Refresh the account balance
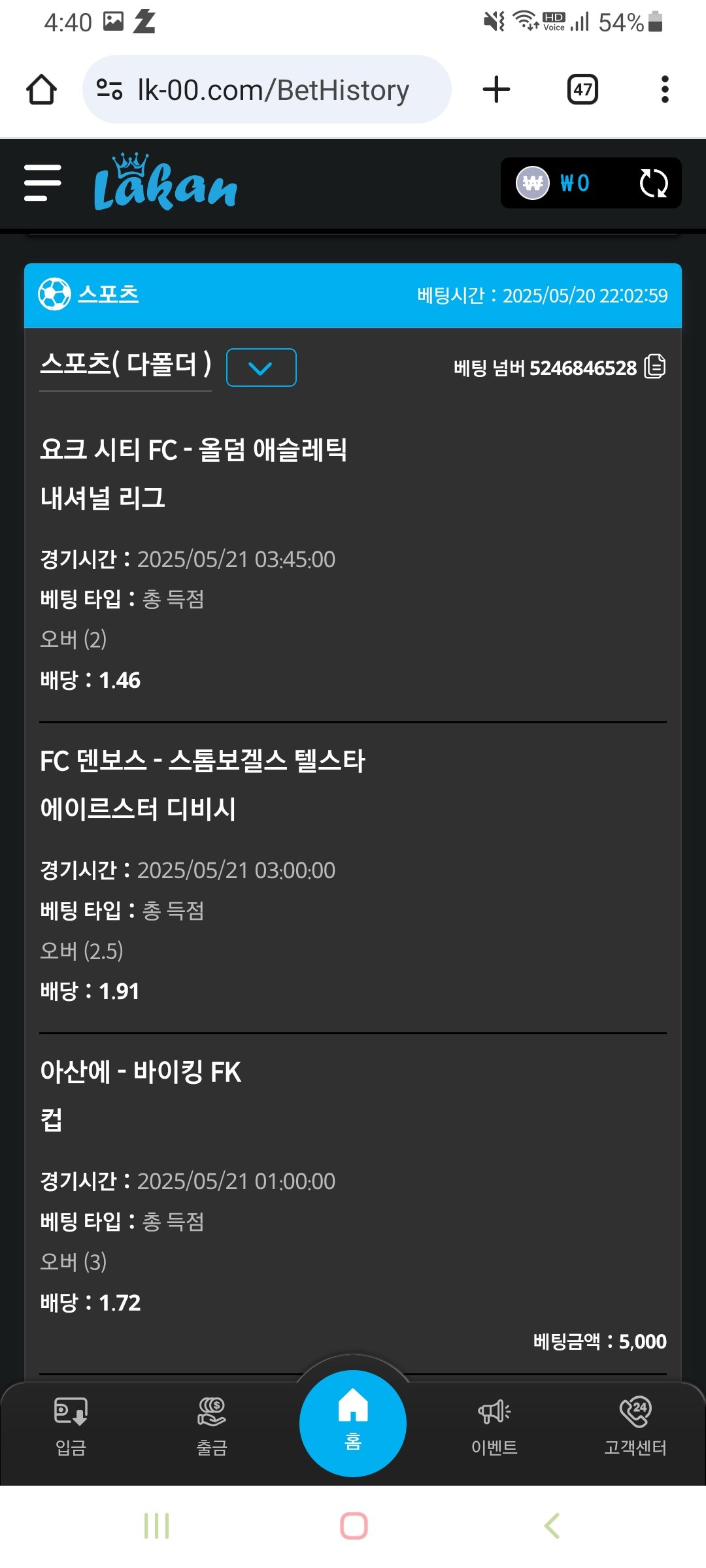This screenshot has width=706, height=1568. (653, 183)
